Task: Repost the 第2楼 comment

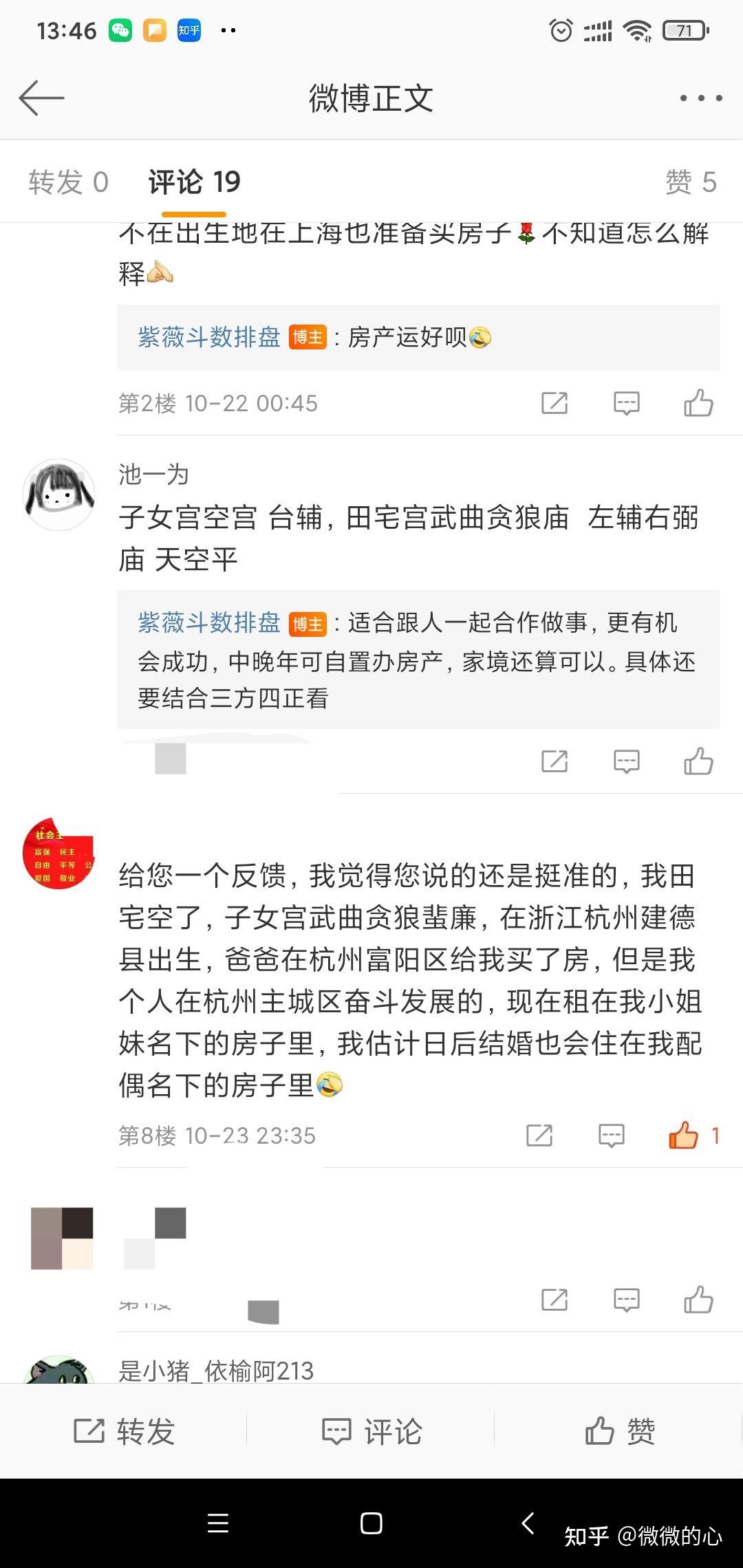Action: [554, 403]
